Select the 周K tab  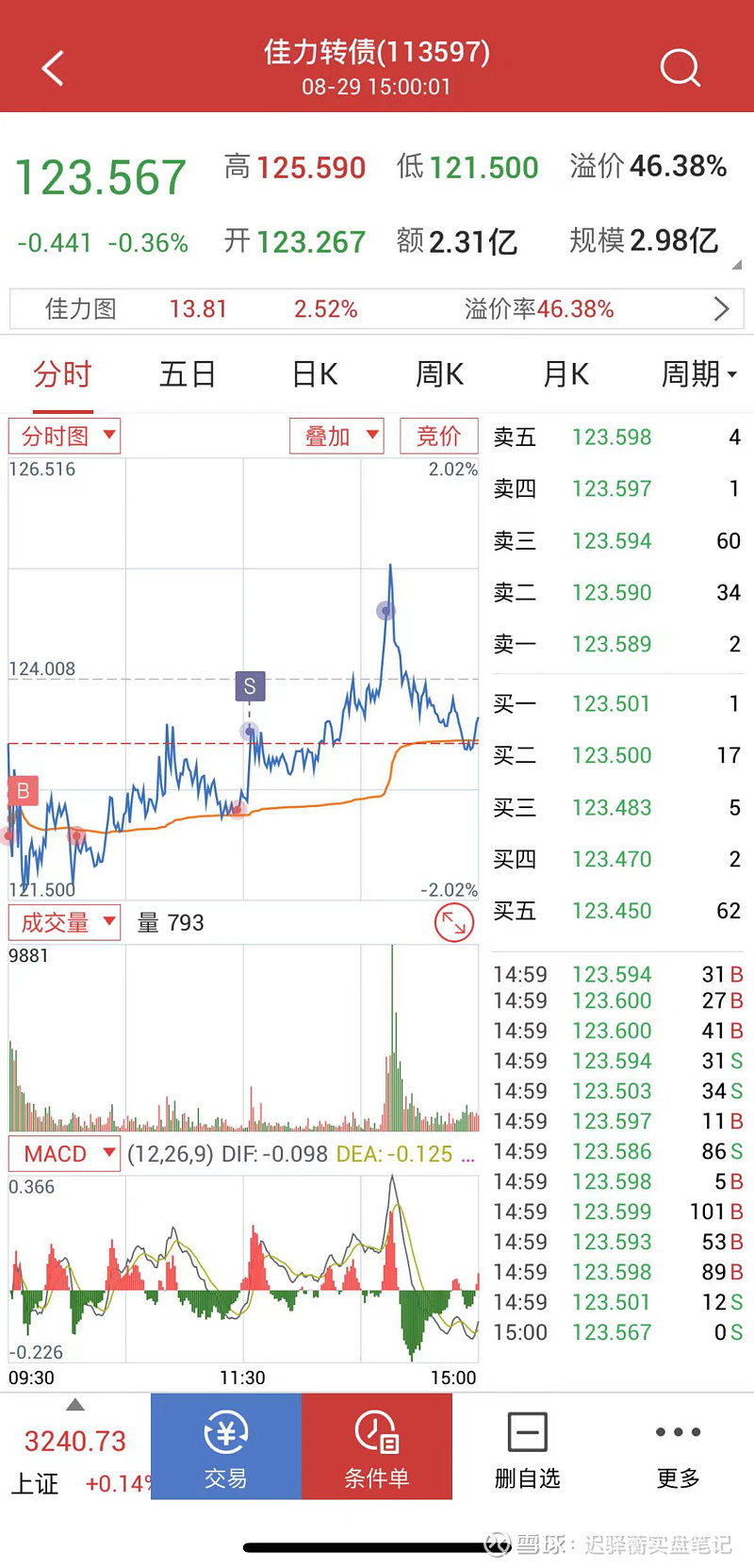click(439, 374)
